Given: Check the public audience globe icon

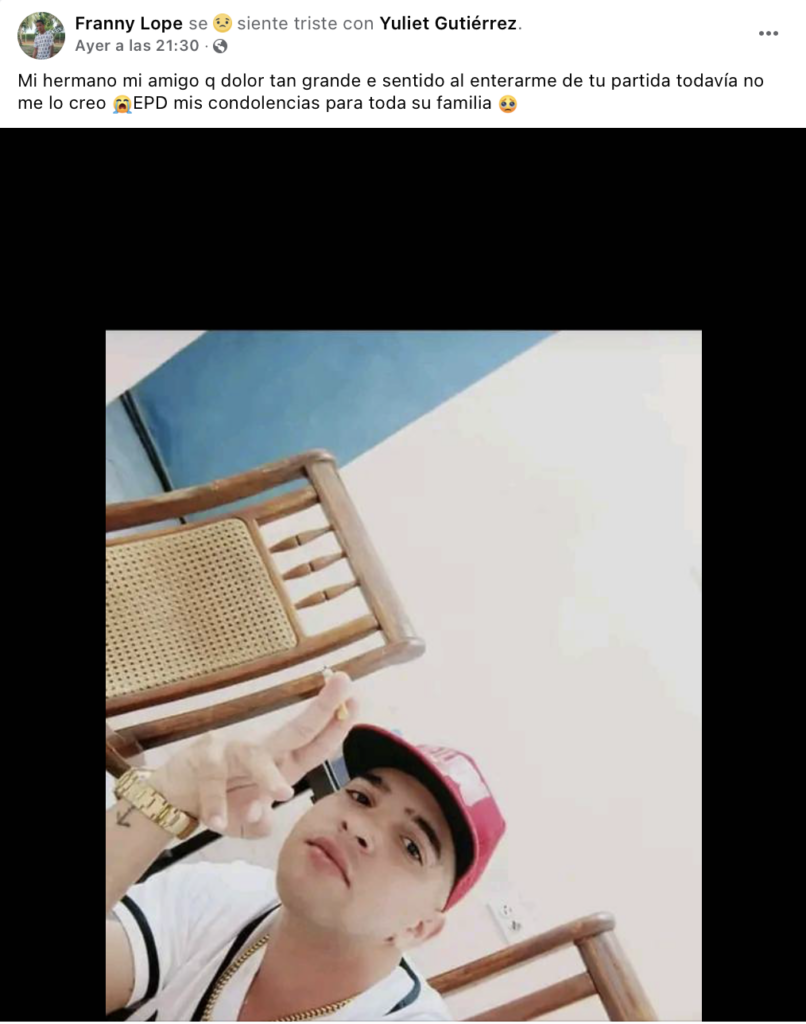Looking at the screenshot, I should (x=220, y=46).
